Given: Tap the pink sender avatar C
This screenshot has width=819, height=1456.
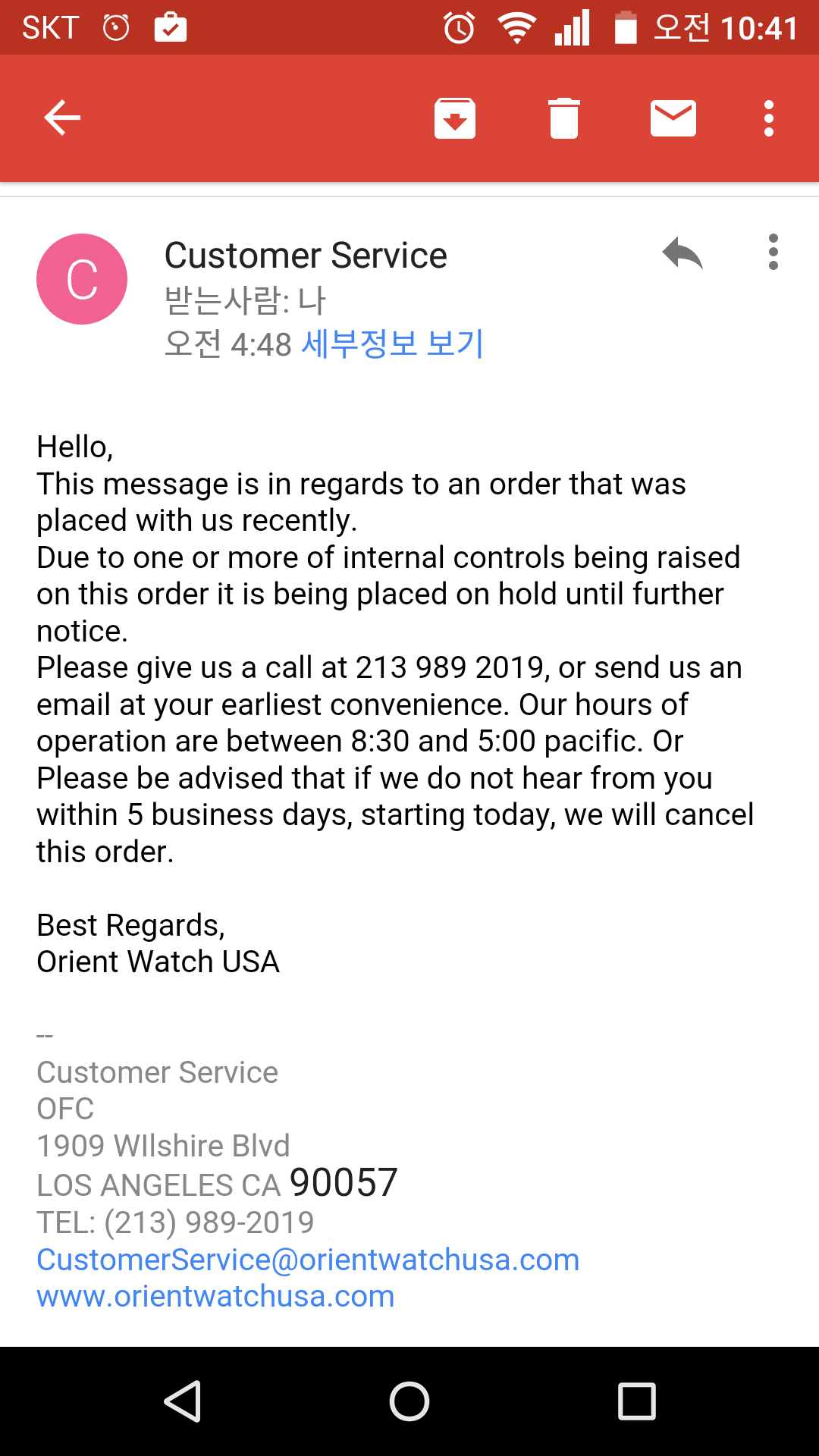Looking at the screenshot, I should (82, 279).
